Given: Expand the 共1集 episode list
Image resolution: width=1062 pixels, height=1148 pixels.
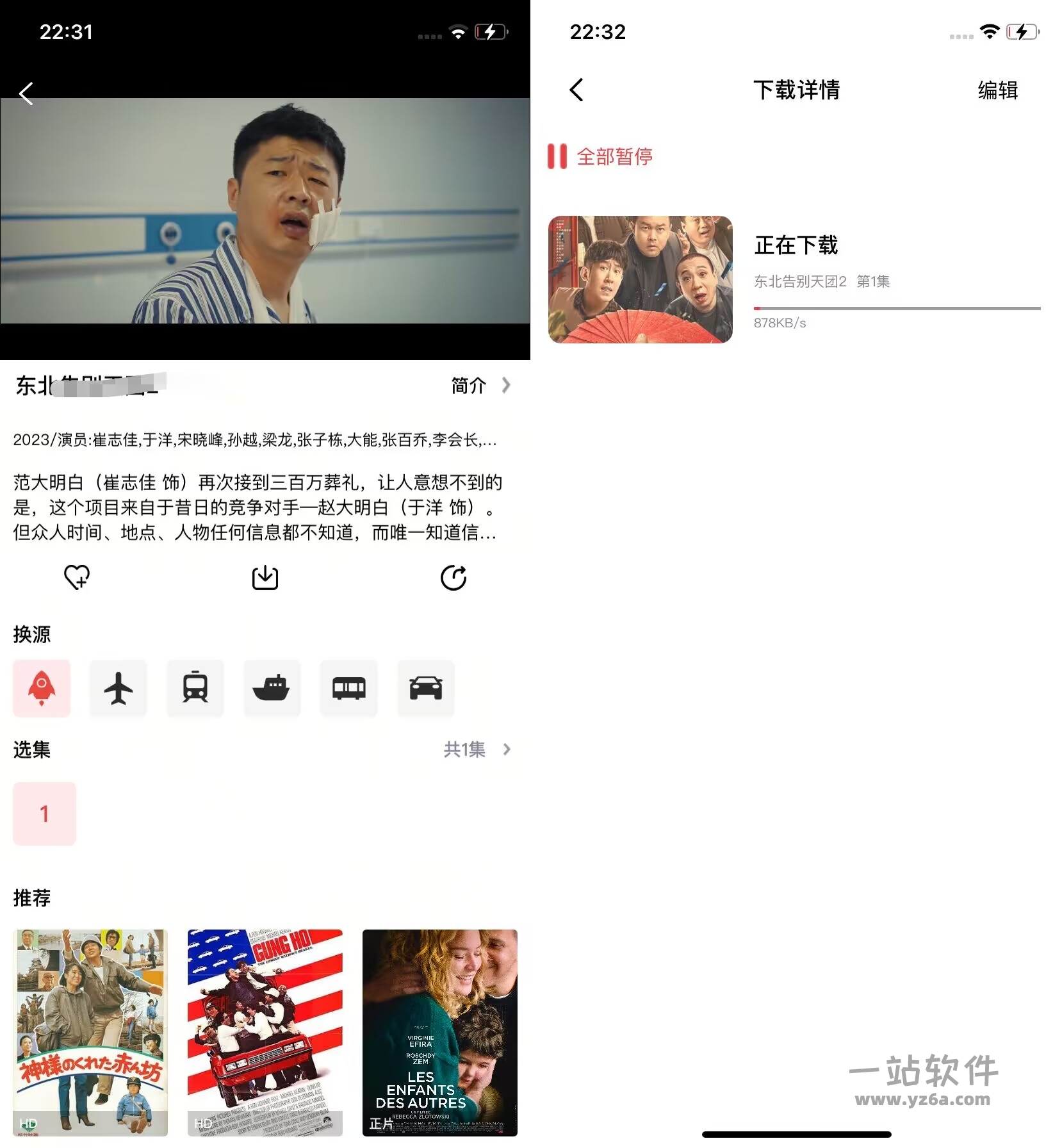Looking at the screenshot, I should click(x=477, y=749).
